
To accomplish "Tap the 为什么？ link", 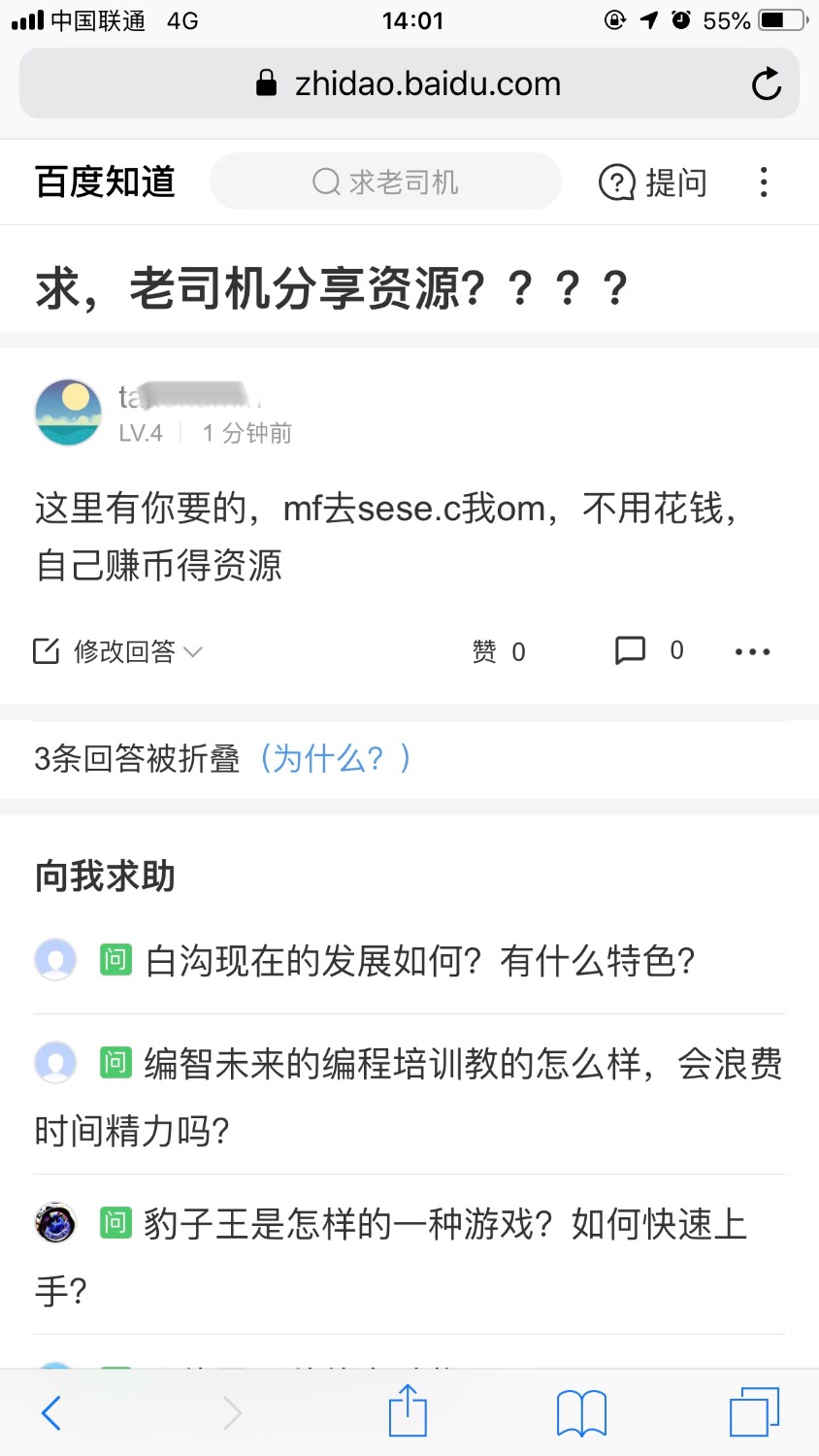I will tap(335, 758).
